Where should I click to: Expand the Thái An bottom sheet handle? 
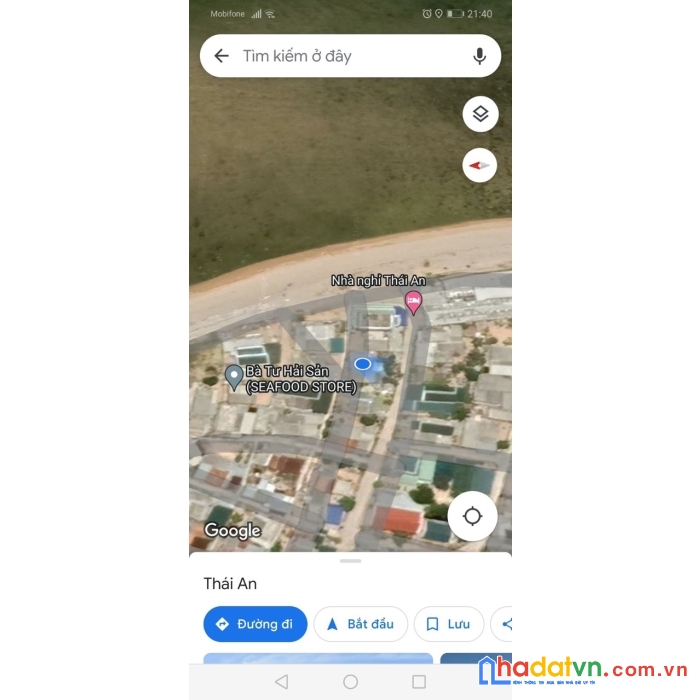click(350, 561)
